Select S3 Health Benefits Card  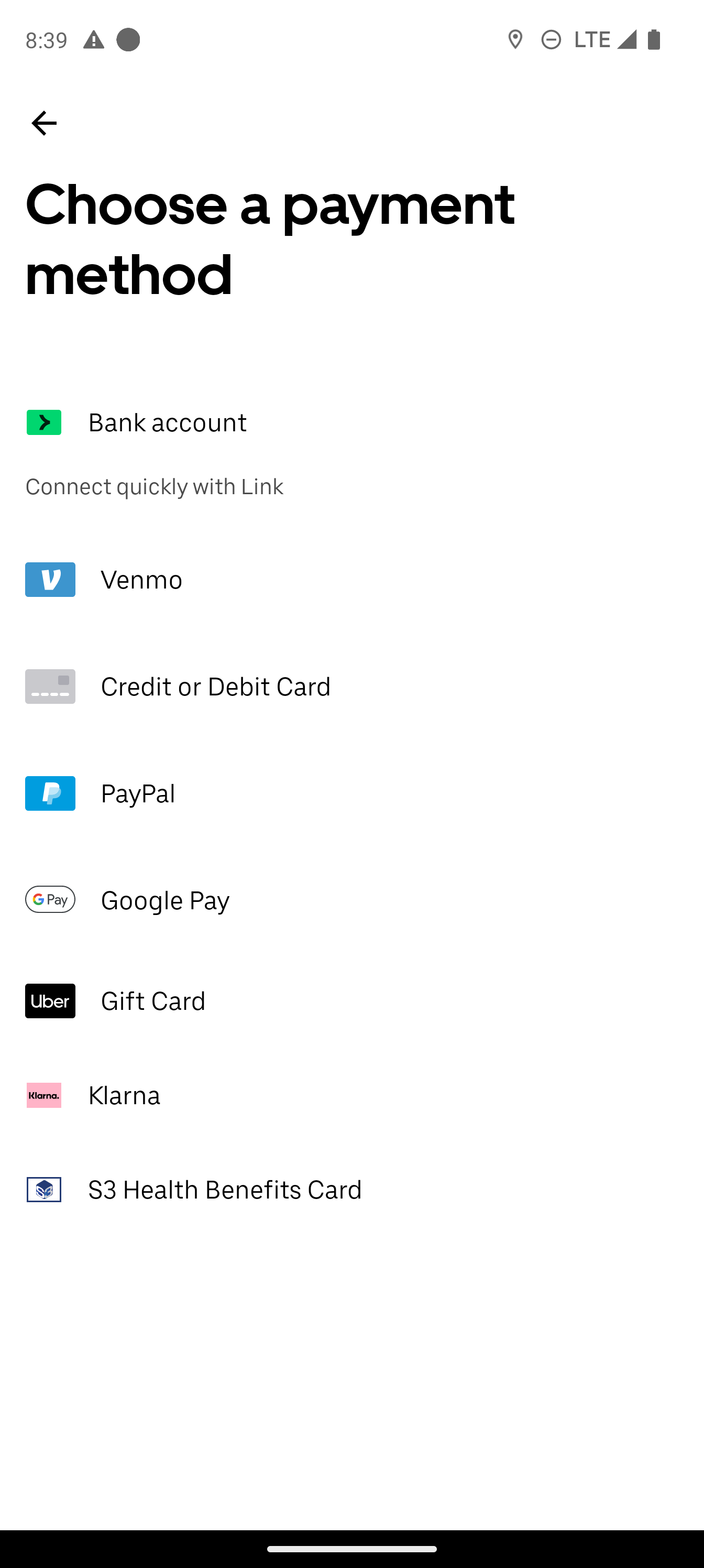click(x=351, y=1190)
